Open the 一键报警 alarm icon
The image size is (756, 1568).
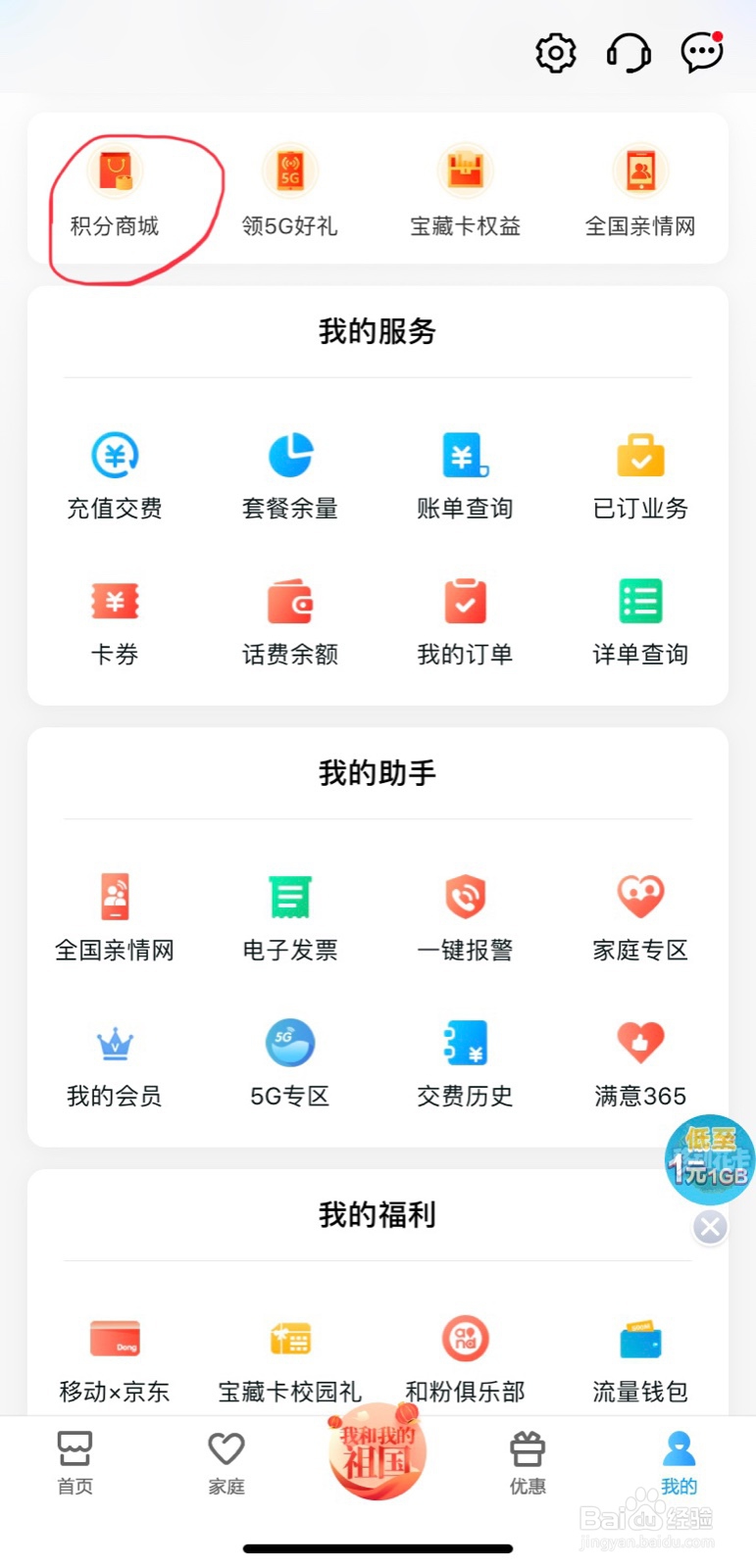(465, 895)
